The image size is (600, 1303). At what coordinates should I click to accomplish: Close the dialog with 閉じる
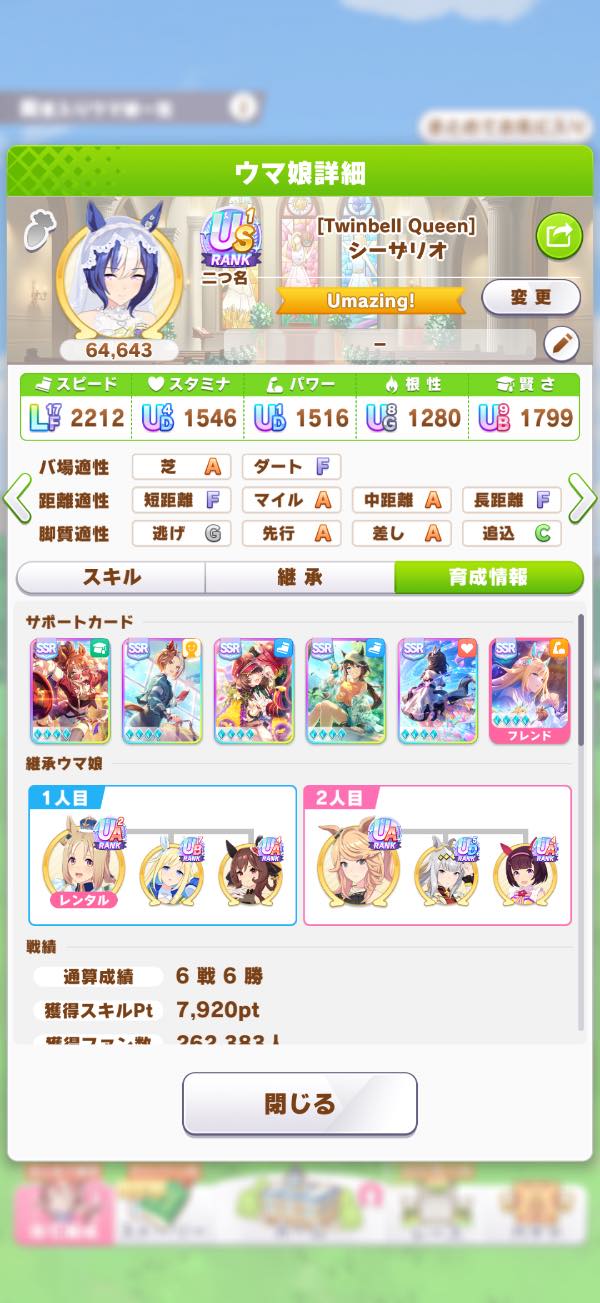[299, 1103]
